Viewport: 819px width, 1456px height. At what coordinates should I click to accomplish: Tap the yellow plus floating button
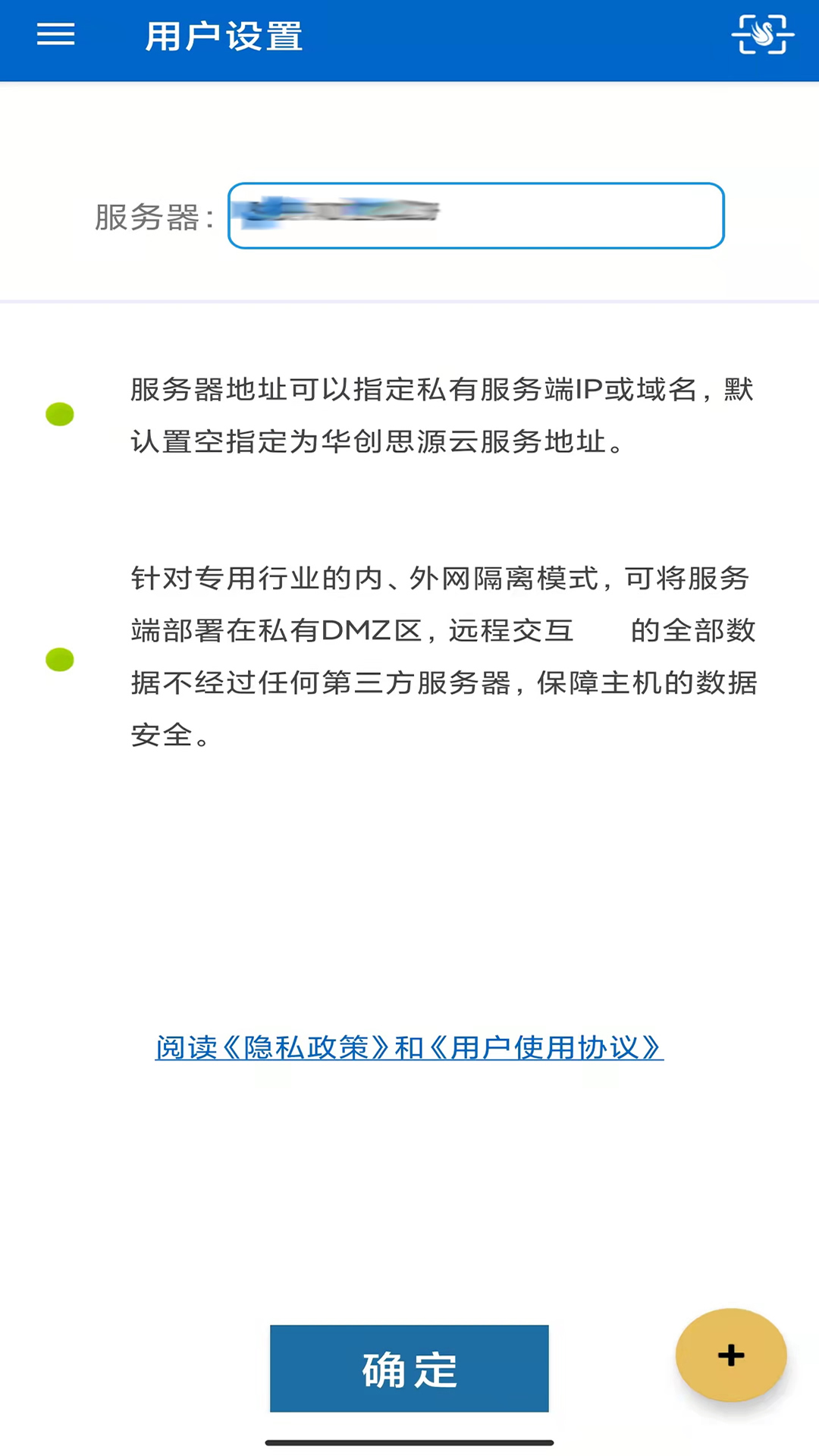pos(731,1355)
